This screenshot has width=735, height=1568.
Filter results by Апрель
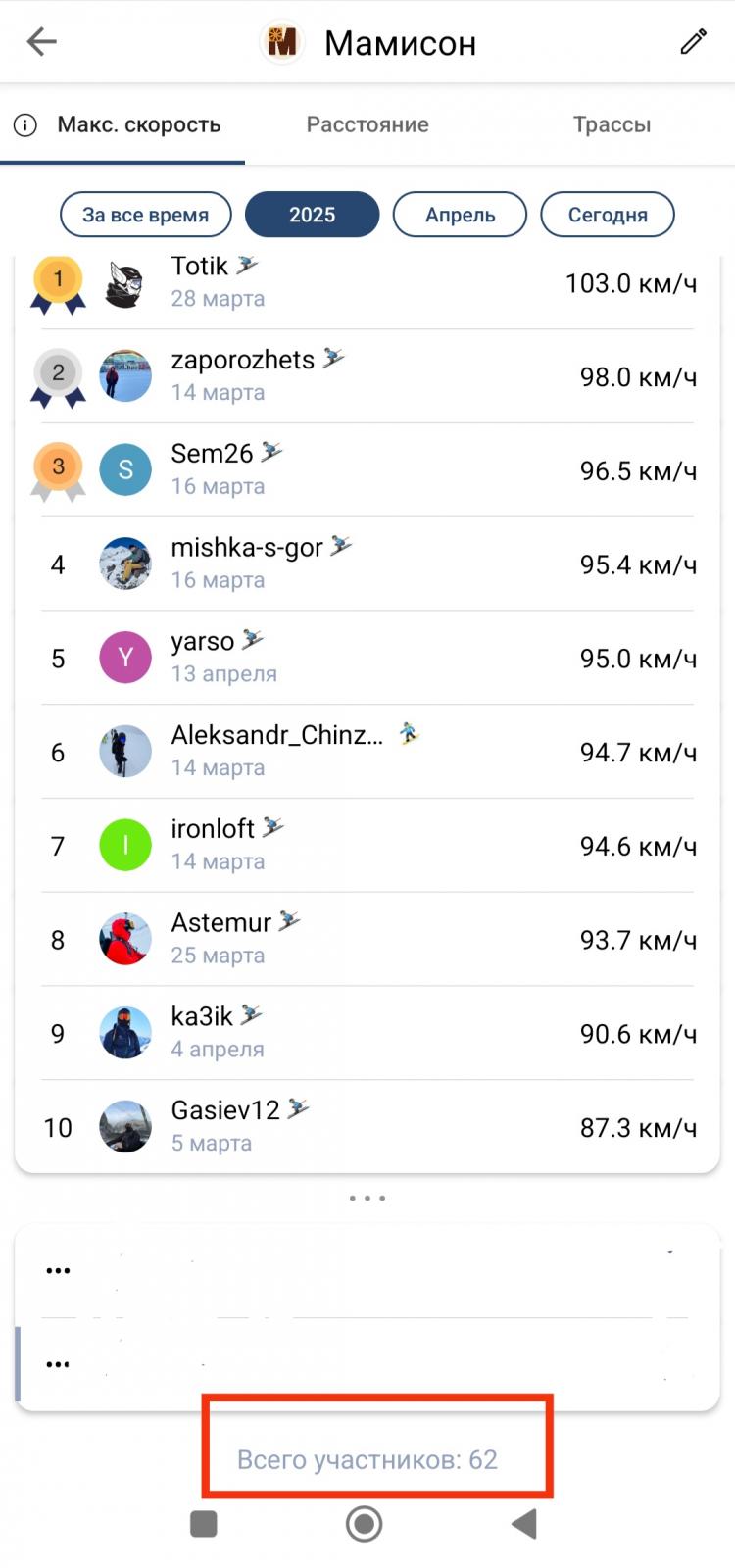[460, 215]
